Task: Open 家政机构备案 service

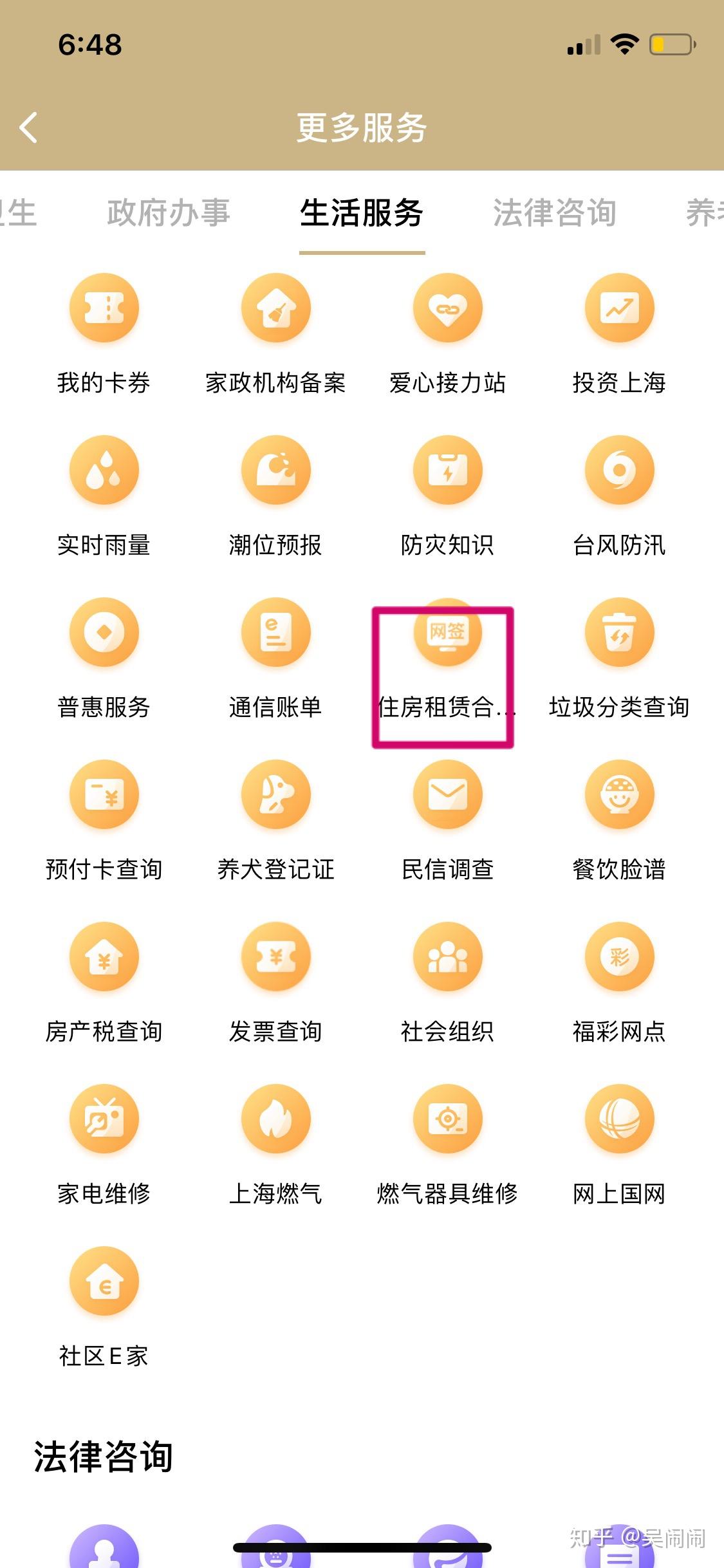Action: (276, 309)
